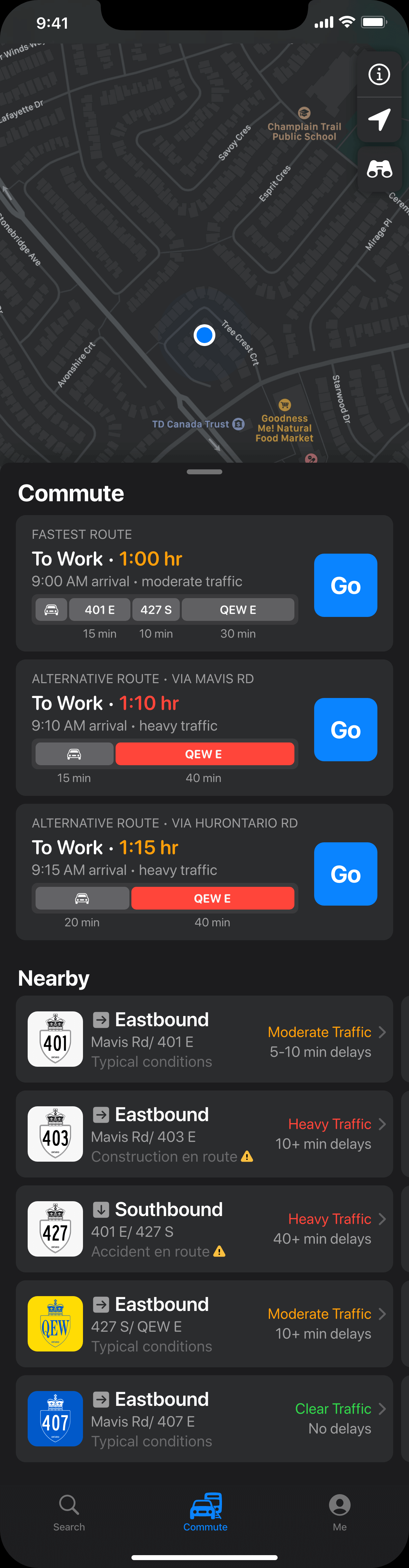Switch to the Search tab
The image size is (409, 1568).
[69, 1511]
